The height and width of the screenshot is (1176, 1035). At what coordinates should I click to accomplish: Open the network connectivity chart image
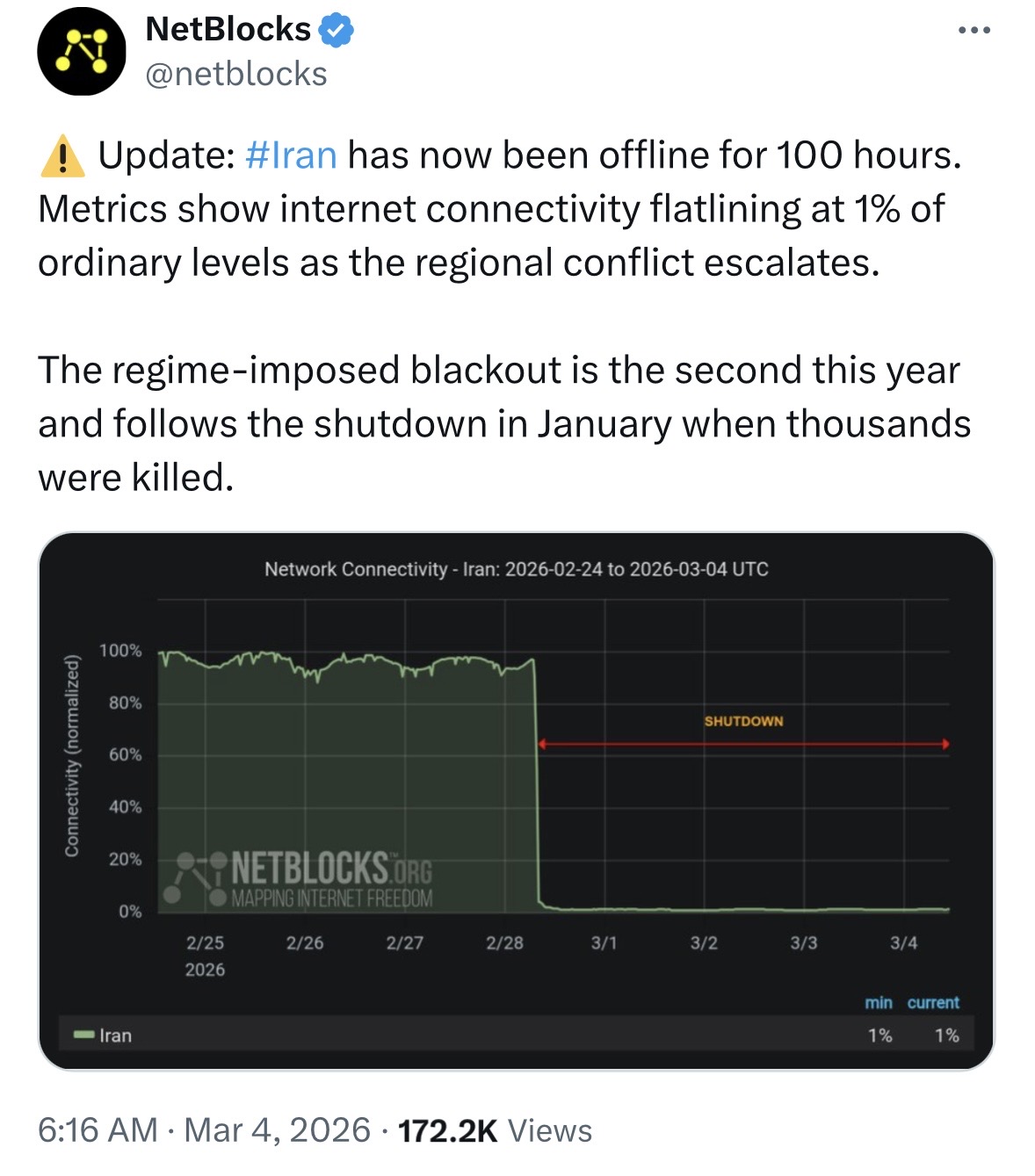[x=517, y=799]
